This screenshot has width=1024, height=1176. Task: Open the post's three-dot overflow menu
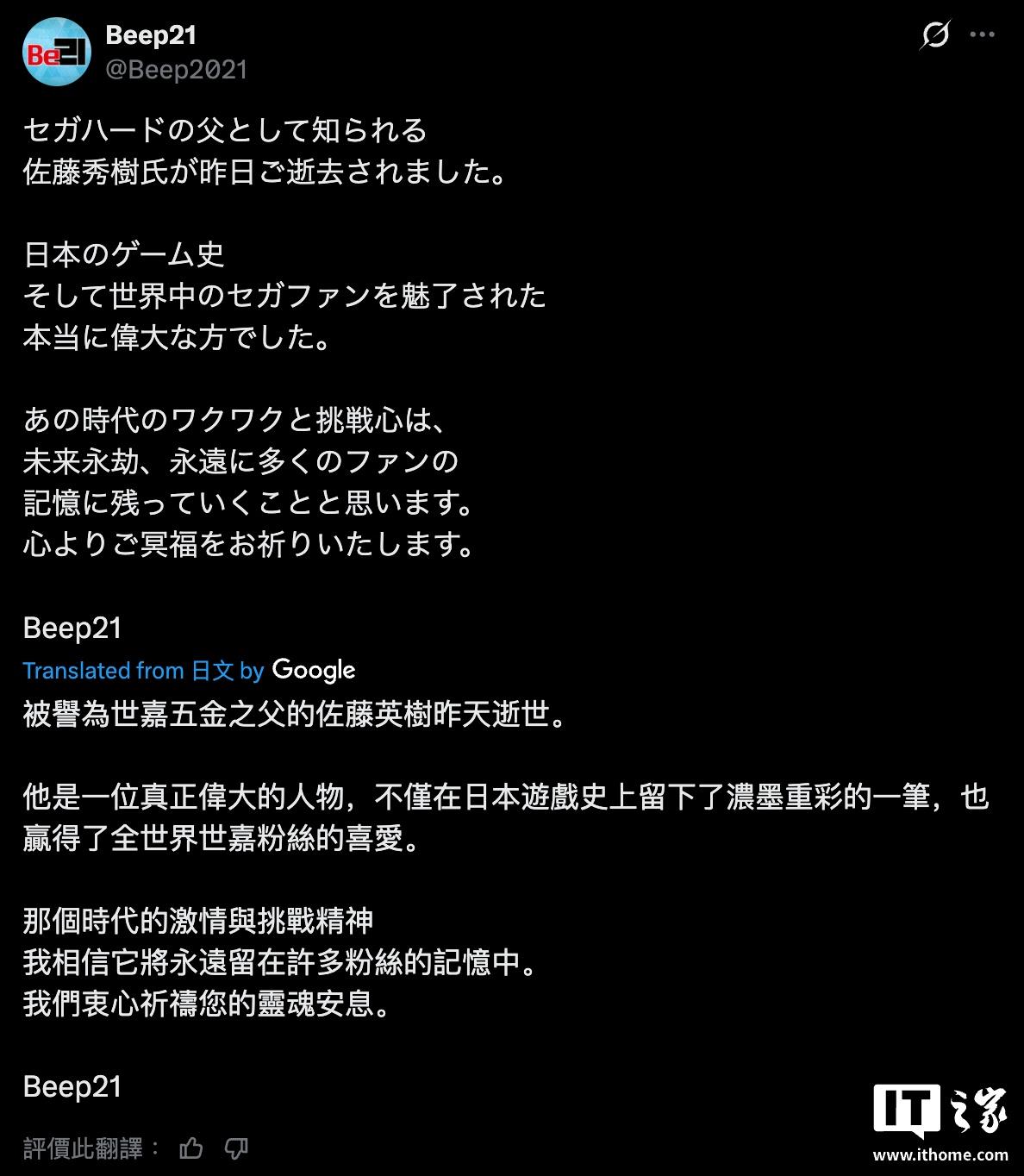983,35
